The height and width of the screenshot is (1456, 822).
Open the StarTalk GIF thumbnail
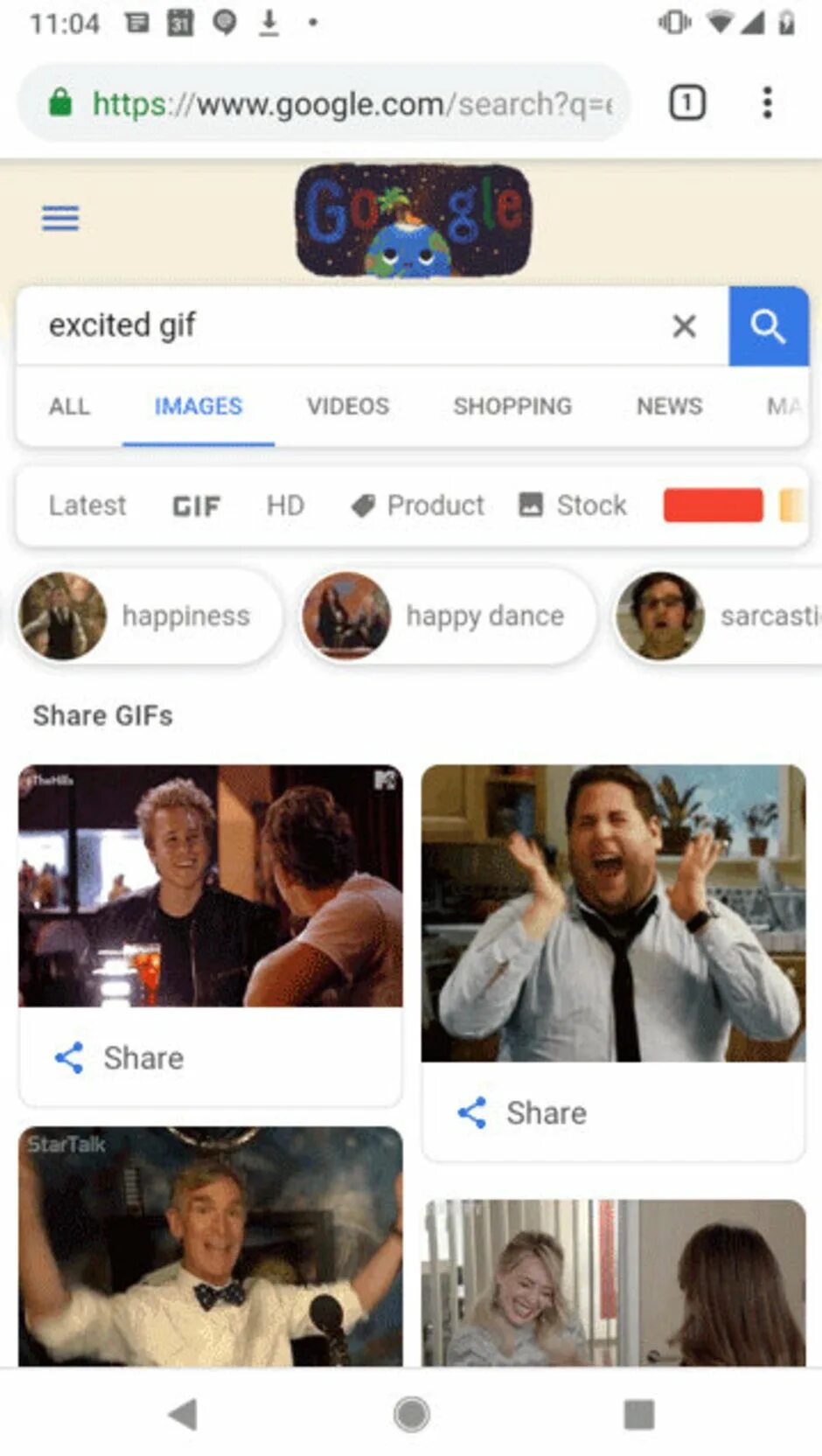click(x=211, y=1246)
